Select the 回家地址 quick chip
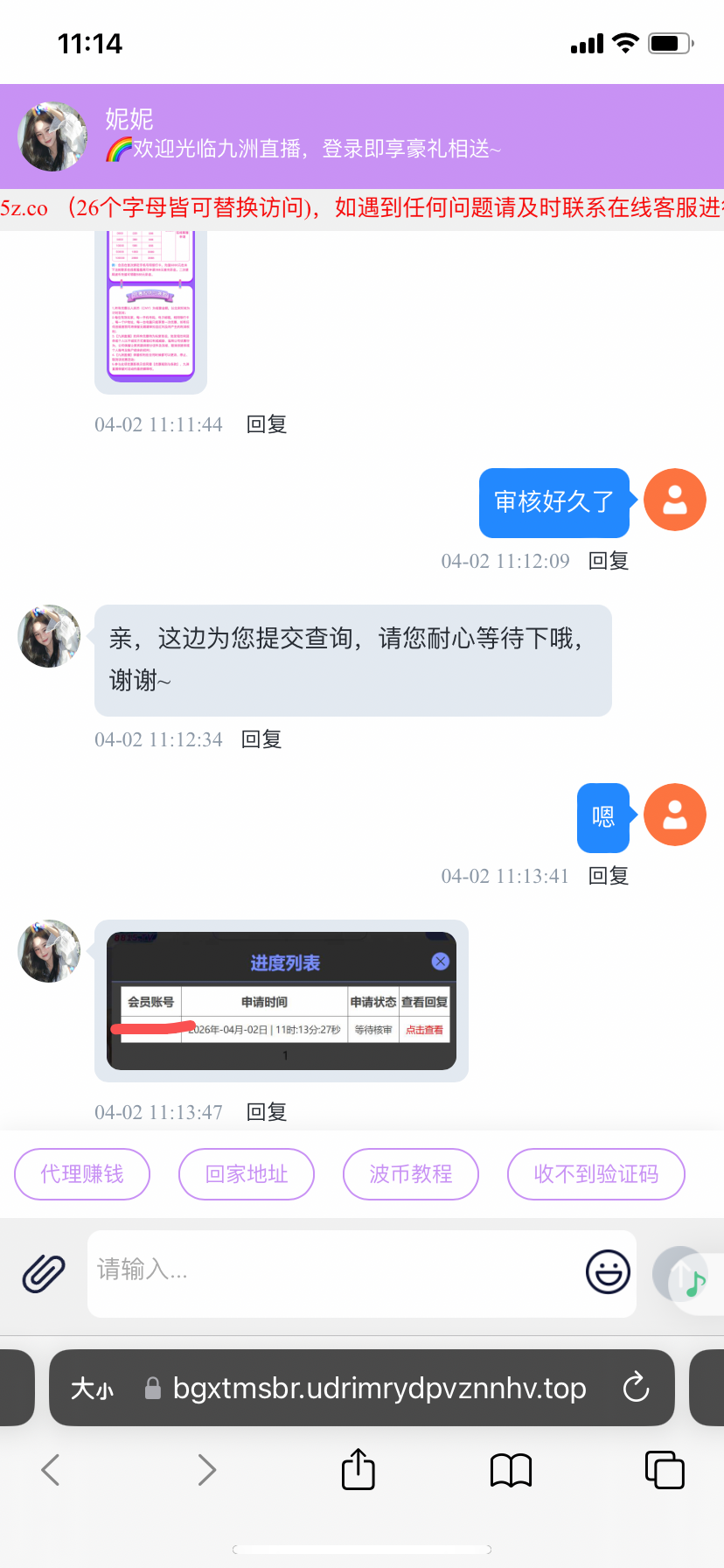Viewport: 724px width, 1568px height. click(x=247, y=1174)
